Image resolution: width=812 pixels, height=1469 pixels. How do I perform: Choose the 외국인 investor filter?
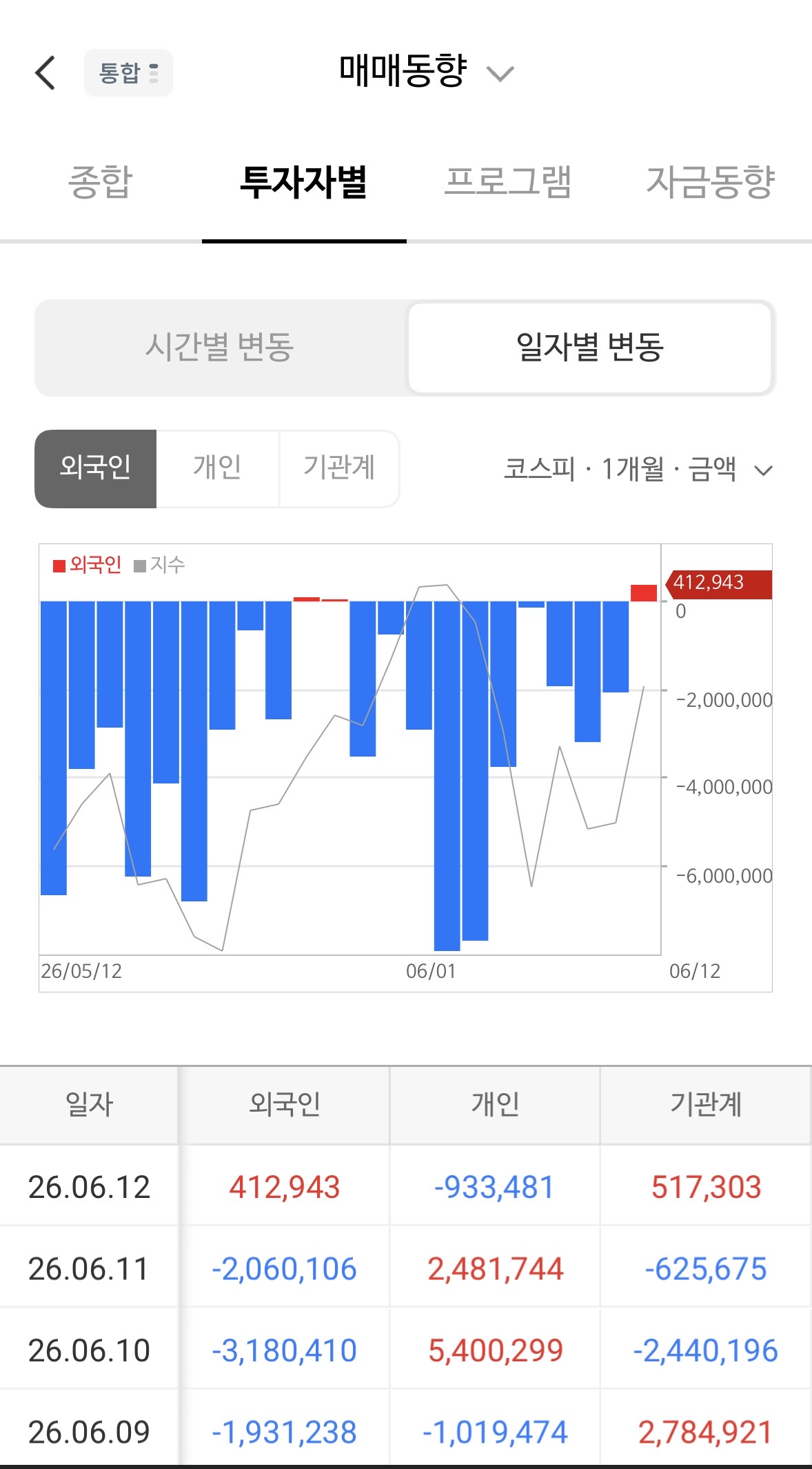pos(96,469)
